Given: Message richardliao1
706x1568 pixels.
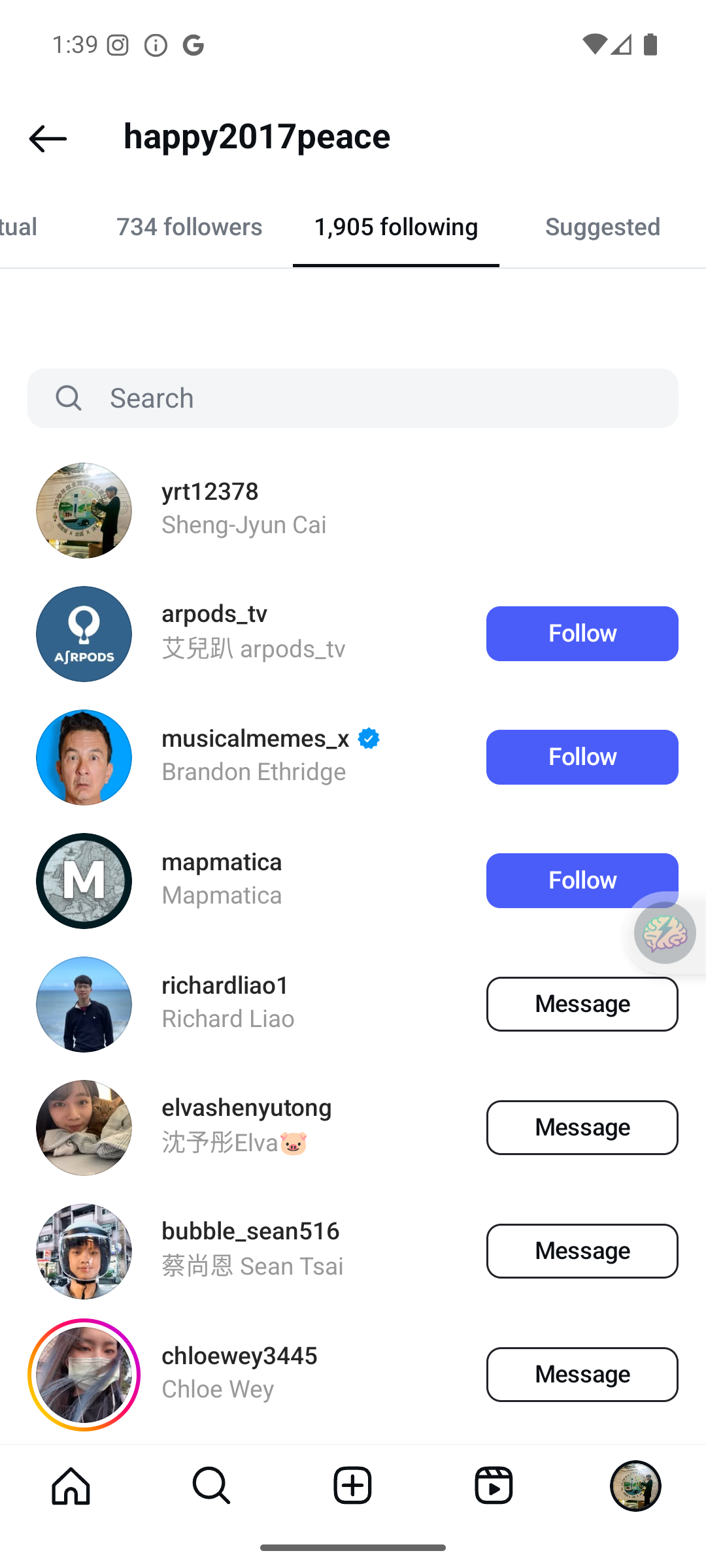Looking at the screenshot, I should coord(581,1004).
